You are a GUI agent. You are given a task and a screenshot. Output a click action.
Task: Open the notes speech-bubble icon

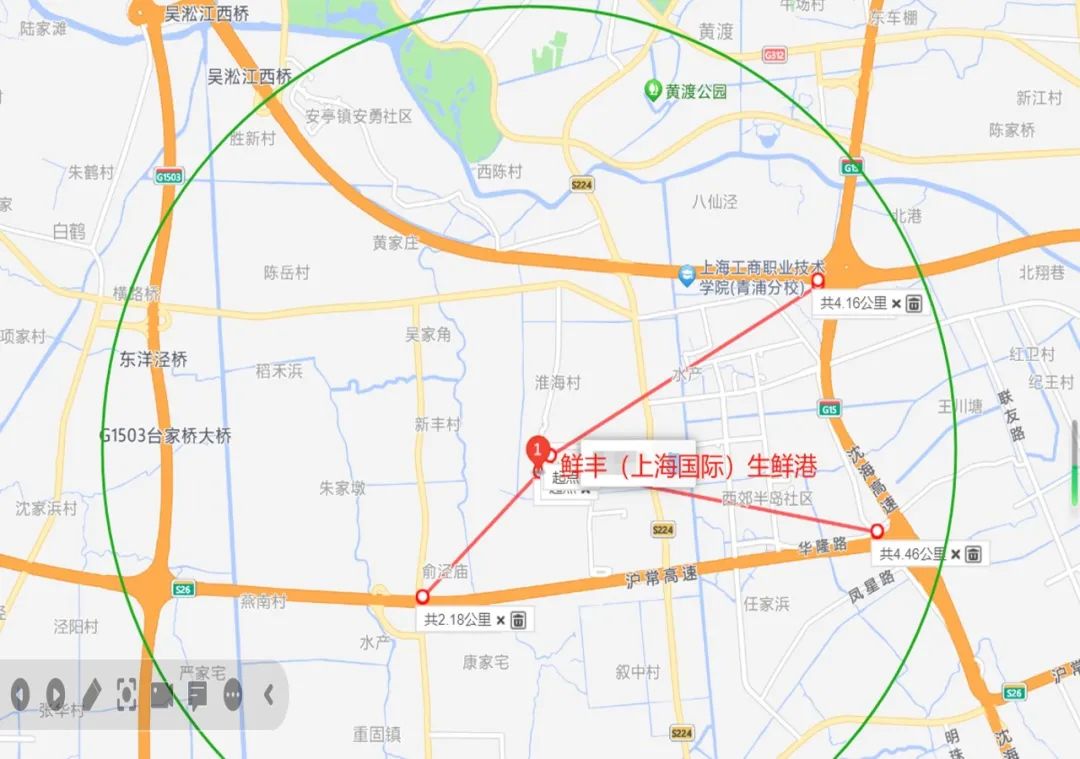click(197, 694)
